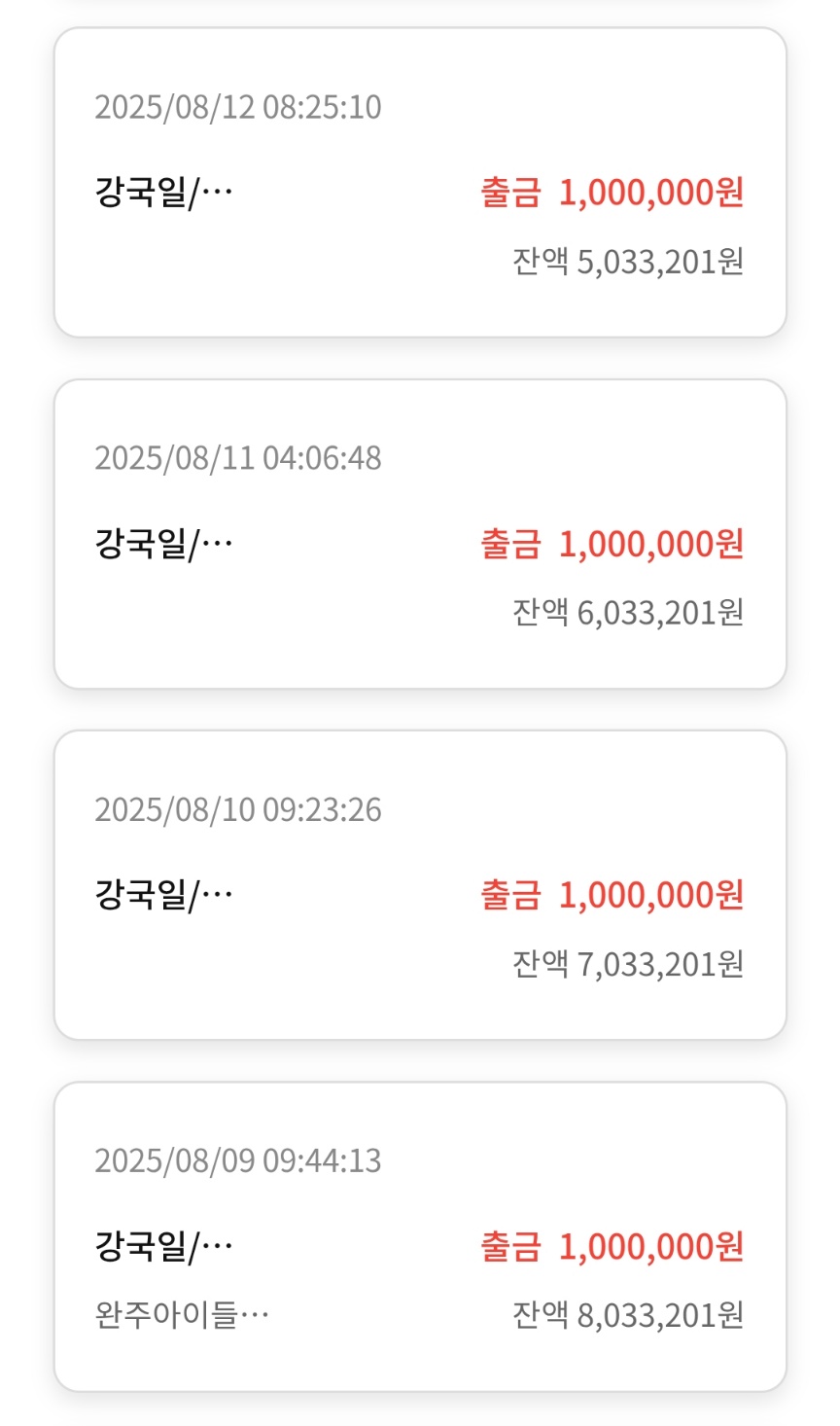Viewport: 840px width, 1426px height.
Task: Open the 2025/08/12 08:25:10 withdrawal card
Action: 420,183
